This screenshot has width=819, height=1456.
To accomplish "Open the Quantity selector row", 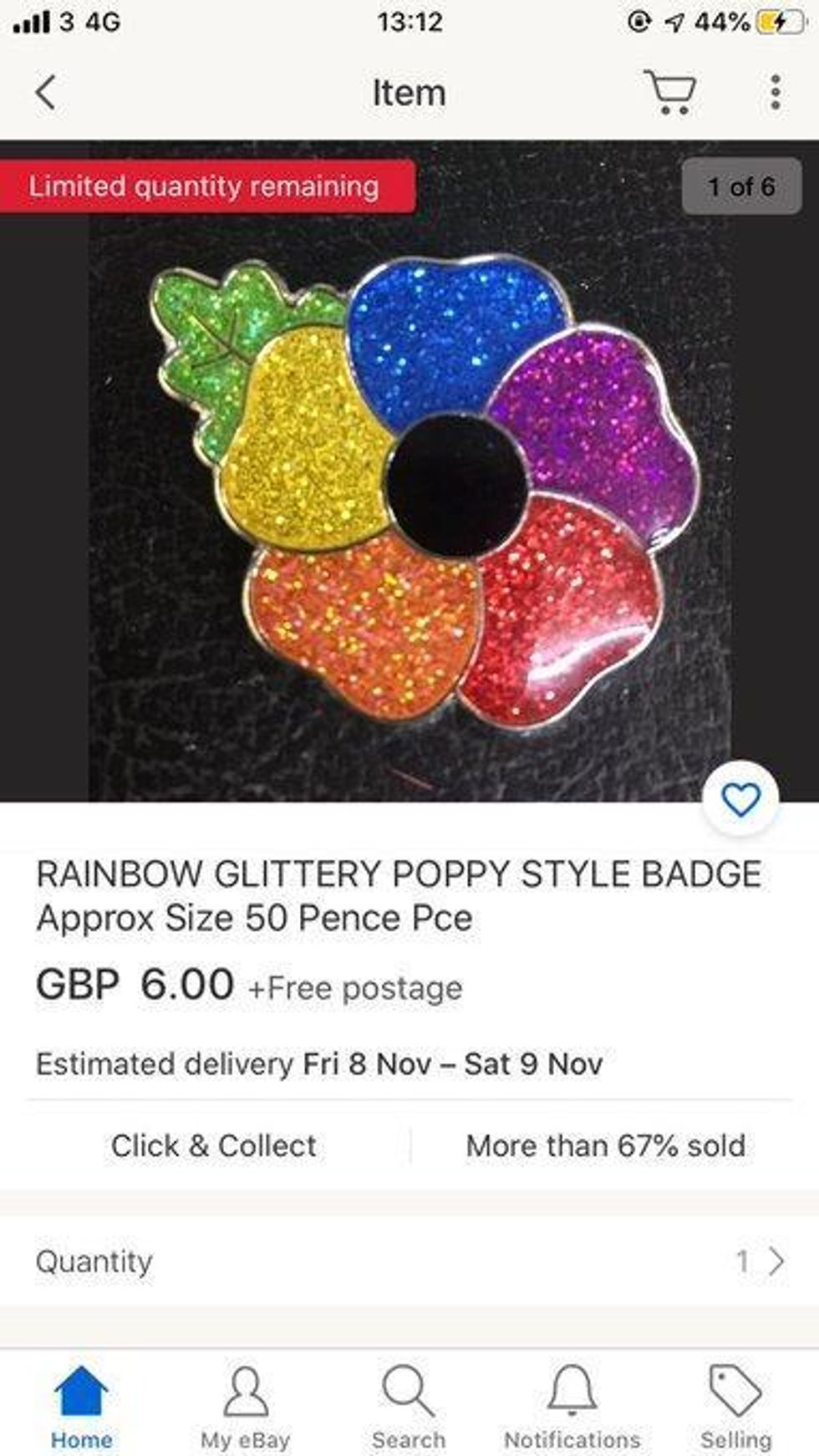I will (x=409, y=1260).
